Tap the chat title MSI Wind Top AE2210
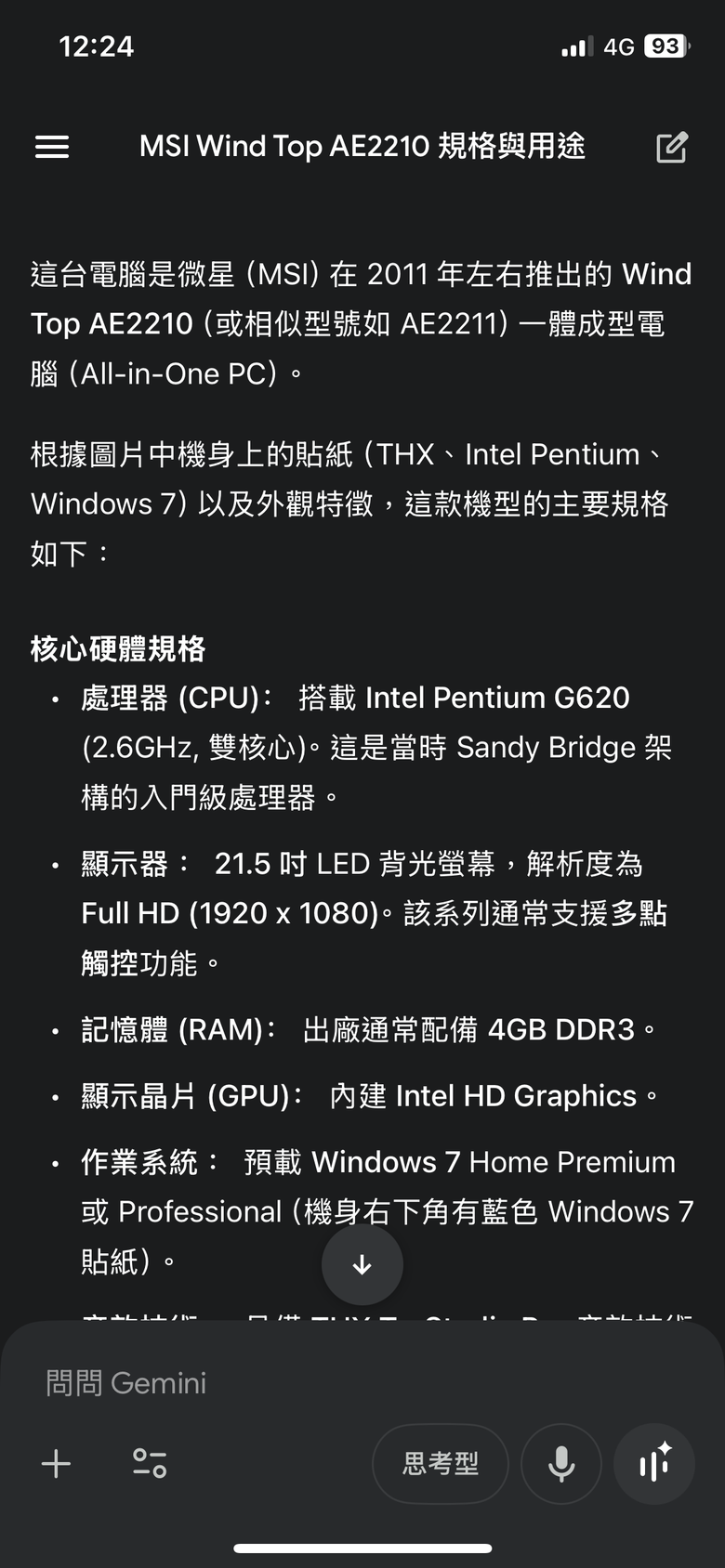This screenshot has width=725, height=1568. tap(362, 147)
